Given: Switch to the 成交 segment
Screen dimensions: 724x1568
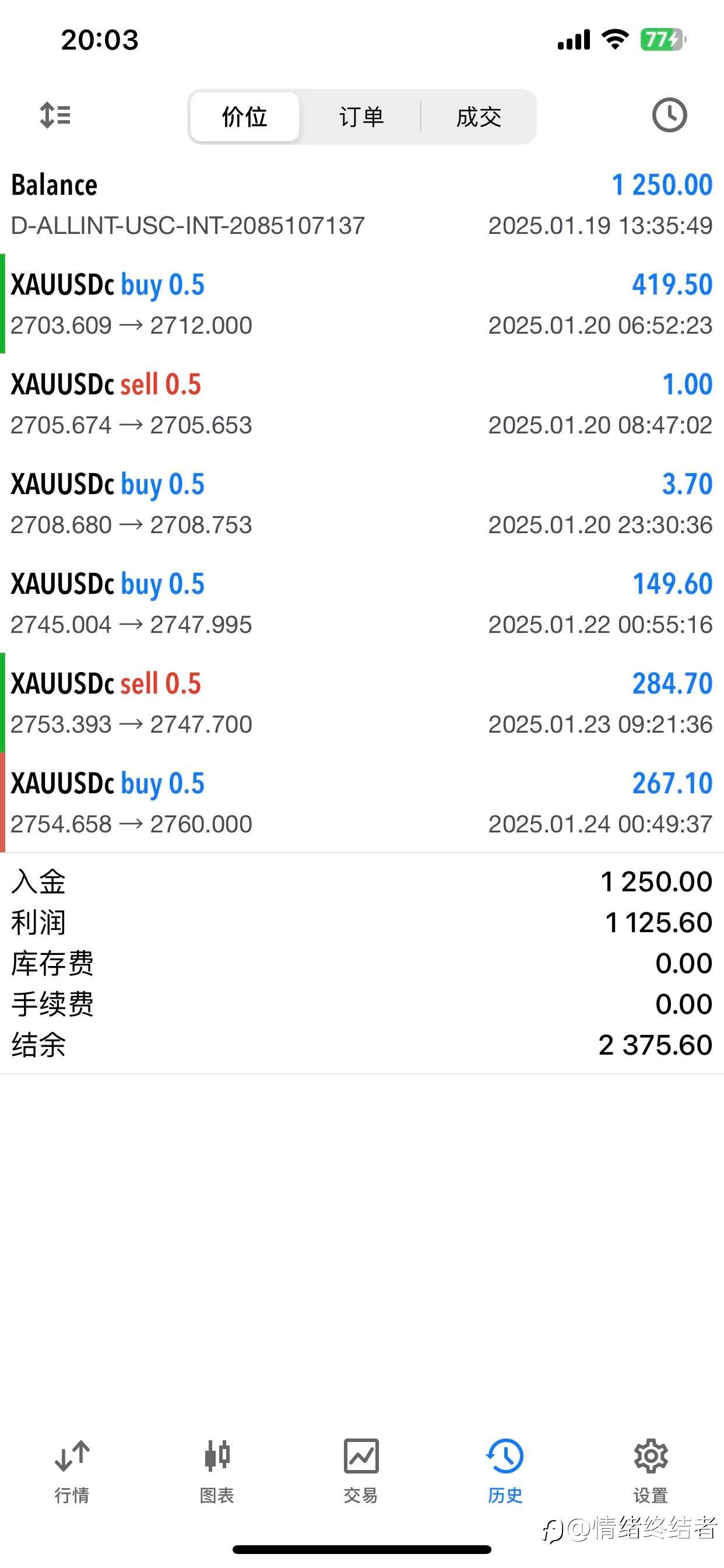Looking at the screenshot, I should (479, 117).
